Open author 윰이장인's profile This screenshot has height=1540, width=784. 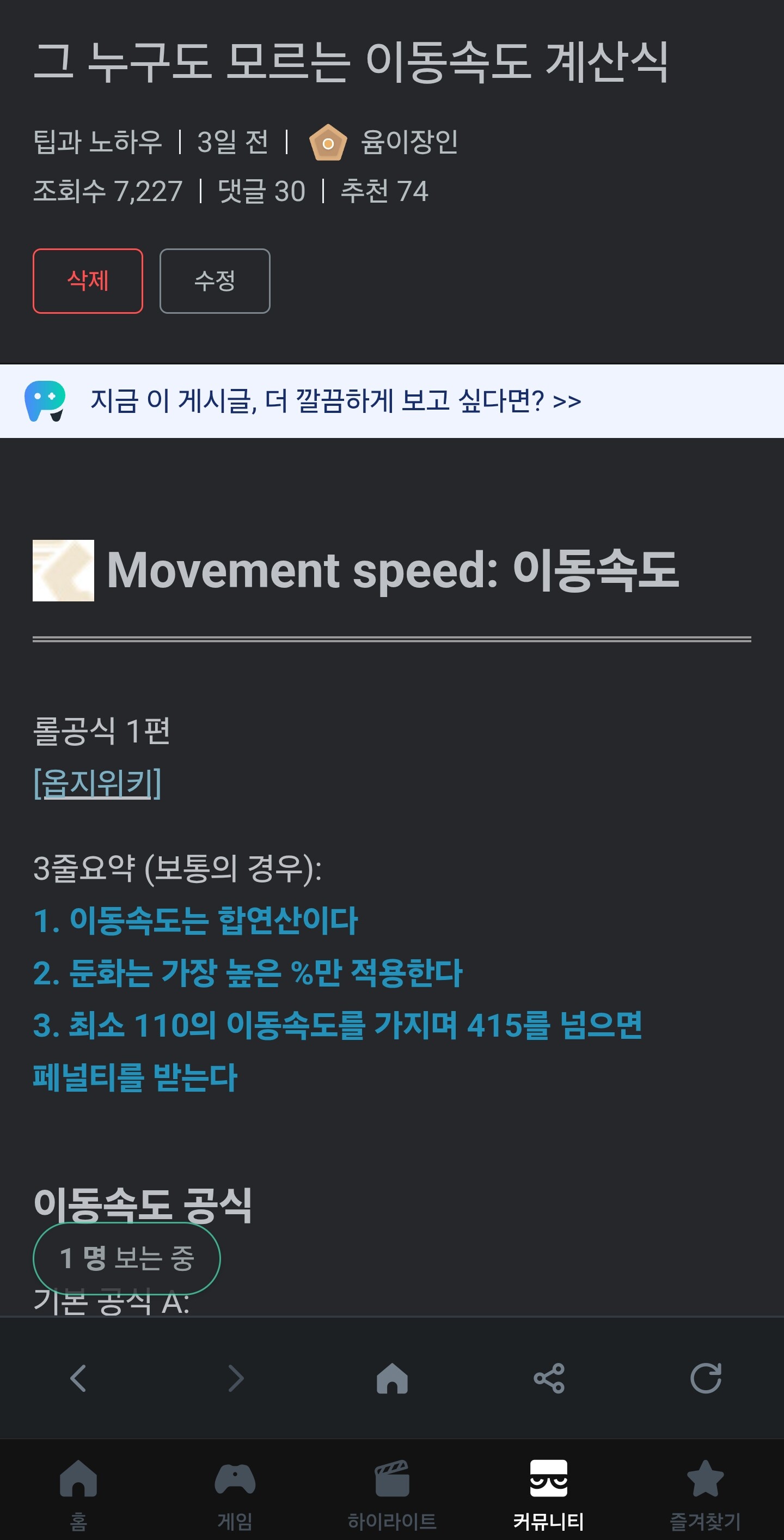coord(409,142)
